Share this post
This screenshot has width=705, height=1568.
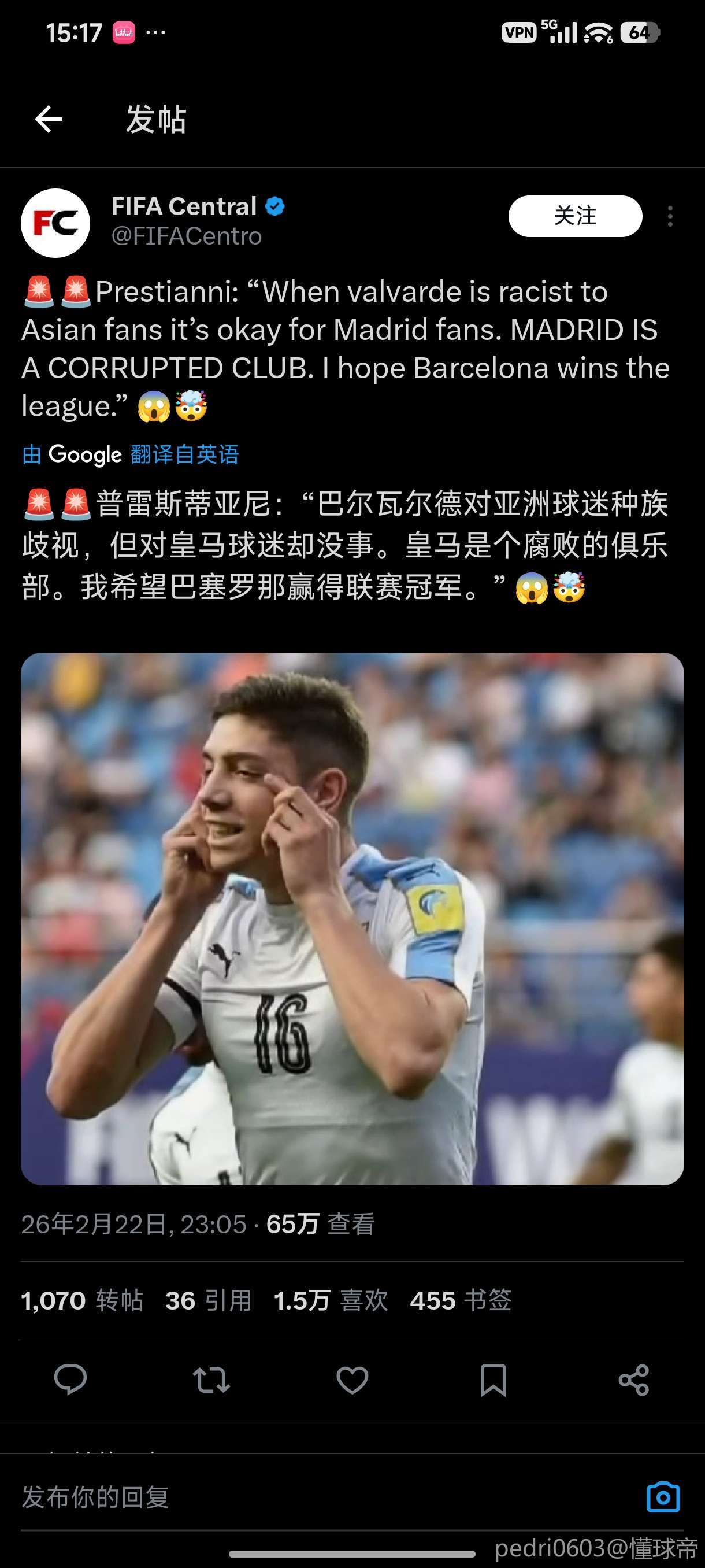point(633,1380)
